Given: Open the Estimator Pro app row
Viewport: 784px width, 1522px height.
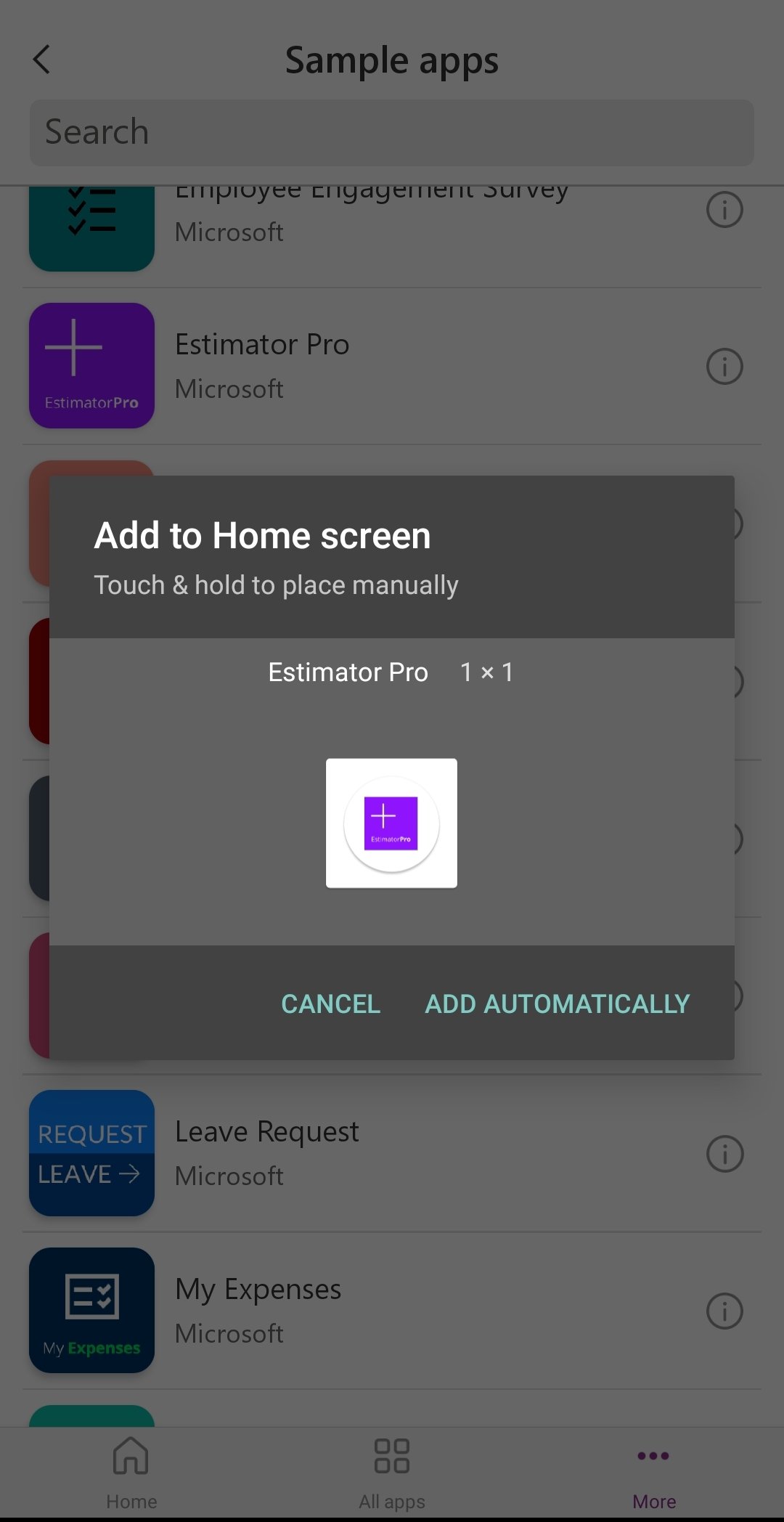Looking at the screenshot, I should [x=391, y=366].
